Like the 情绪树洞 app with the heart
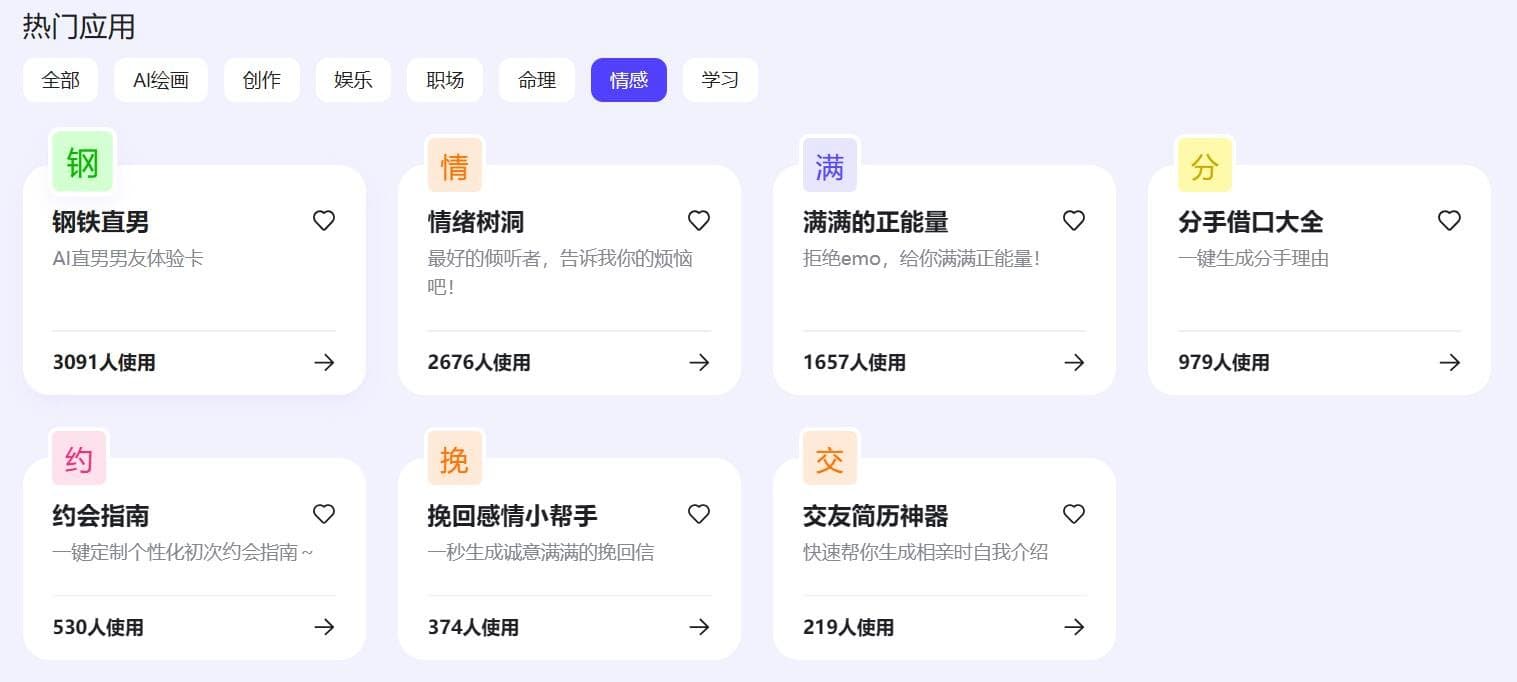The image size is (1517, 682). [x=699, y=221]
